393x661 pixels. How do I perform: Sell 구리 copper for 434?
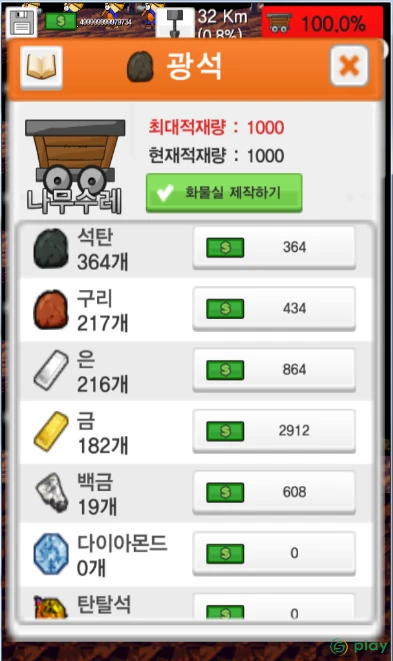(274, 309)
